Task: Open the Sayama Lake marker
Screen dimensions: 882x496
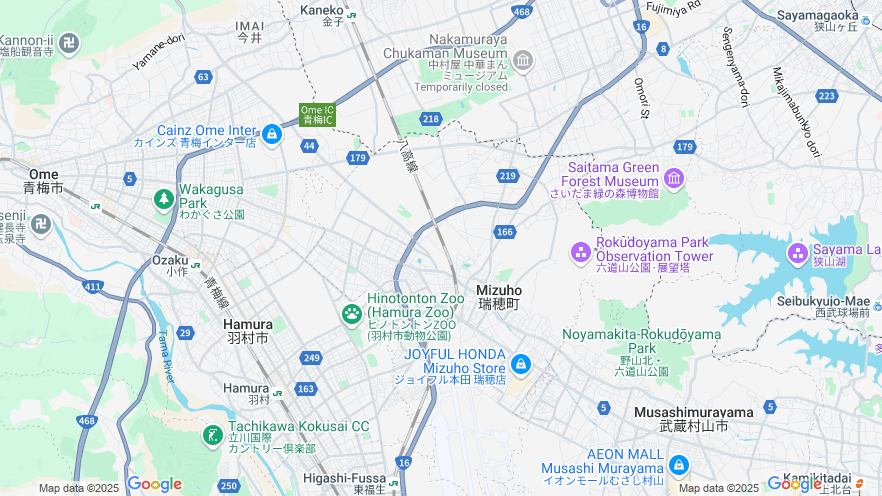Action: click(x=797, y=252)
